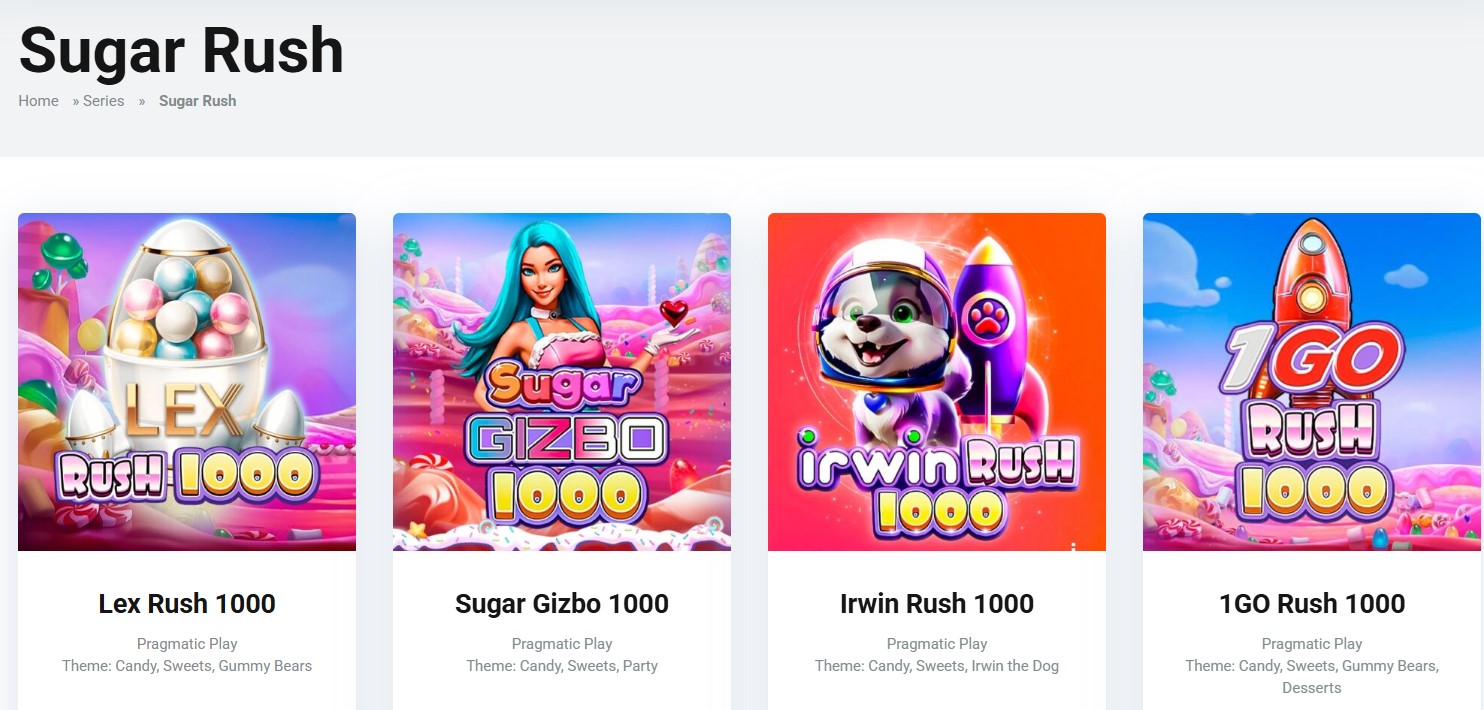Open the Lex Rush 1000 game image
The height and width of the screenshot is (710, 1484).
click(187, 382)
